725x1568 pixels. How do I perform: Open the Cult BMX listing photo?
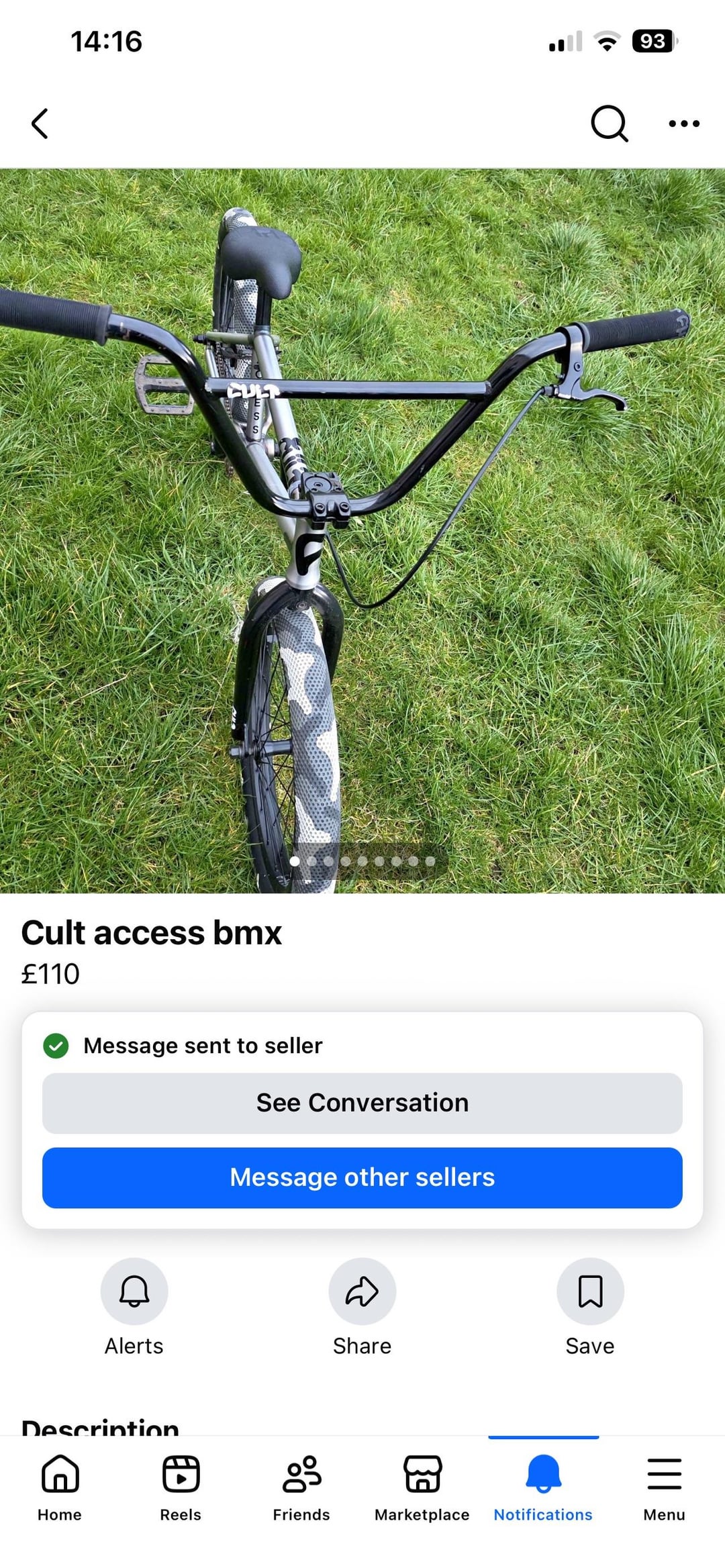[x=362, y=530]
